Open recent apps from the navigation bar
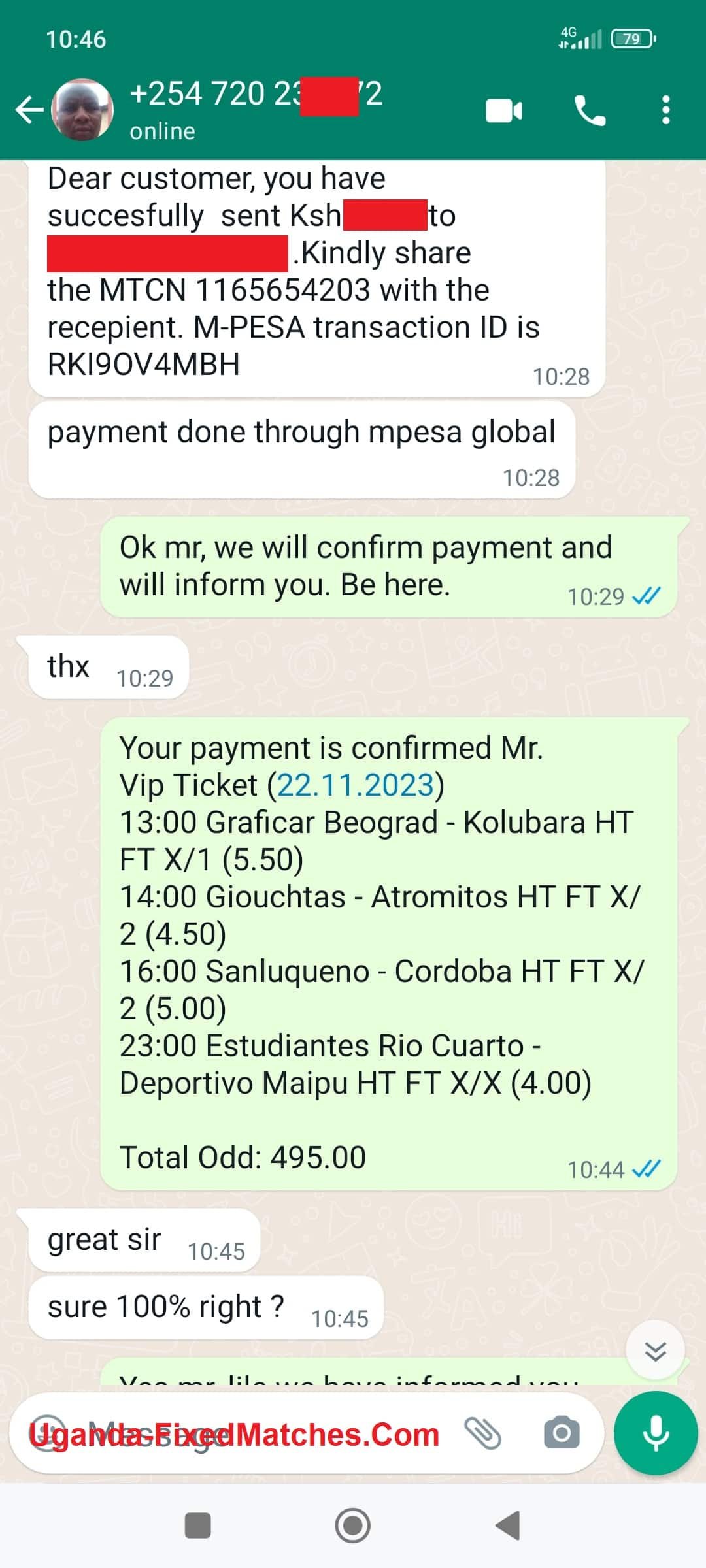The width and height of the screenshot is (706, 1568). tap(198, 1526)
